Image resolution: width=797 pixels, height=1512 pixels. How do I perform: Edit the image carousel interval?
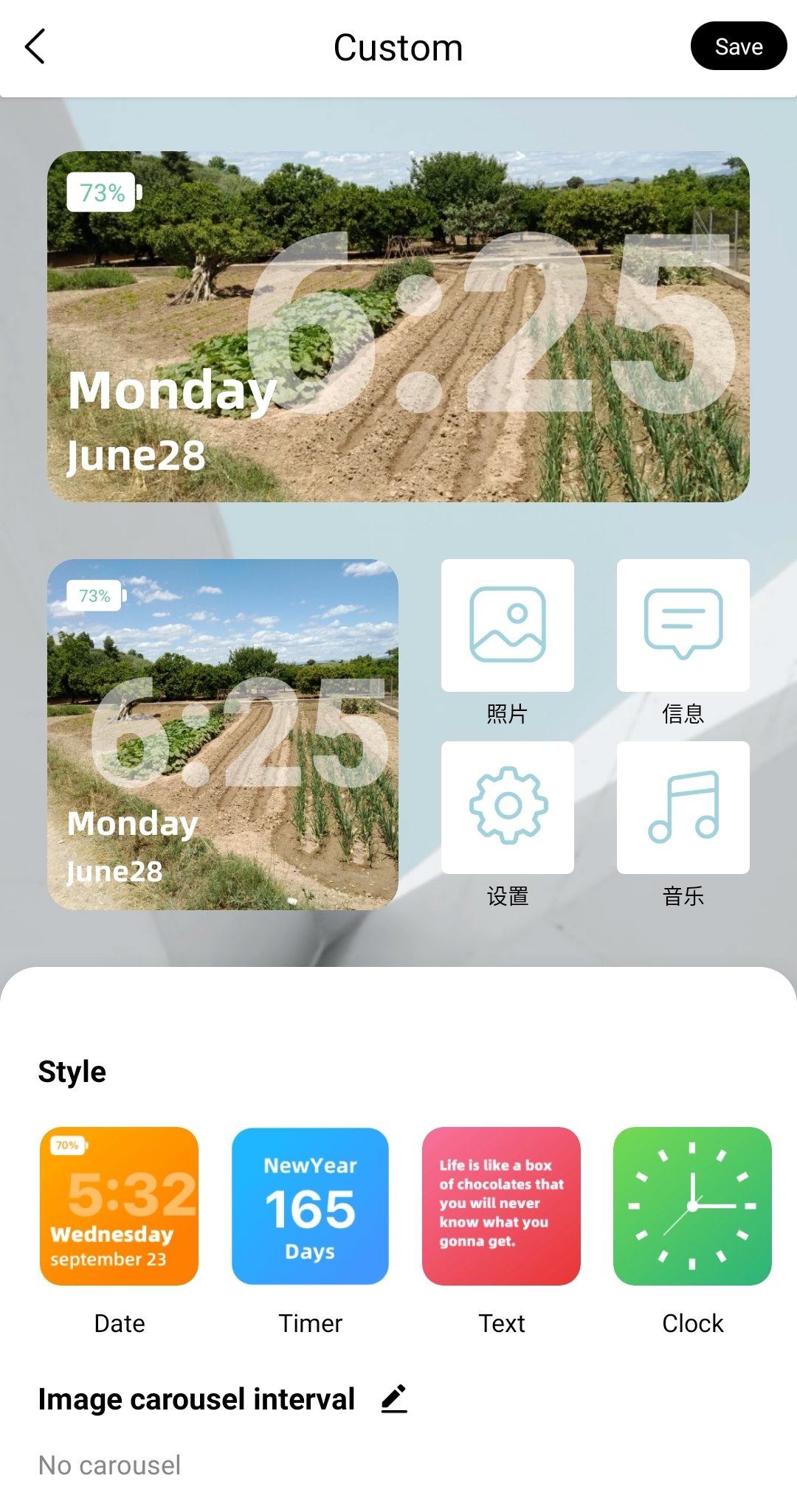[x=394, y=1399]
